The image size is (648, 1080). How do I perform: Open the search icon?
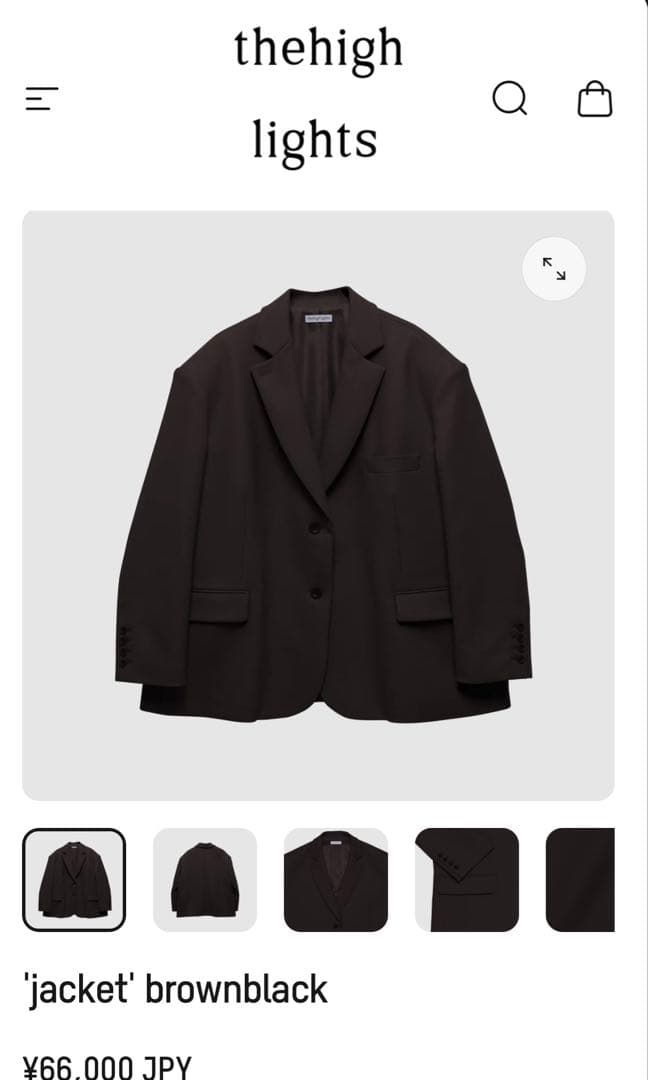click(x=510, y=98)
